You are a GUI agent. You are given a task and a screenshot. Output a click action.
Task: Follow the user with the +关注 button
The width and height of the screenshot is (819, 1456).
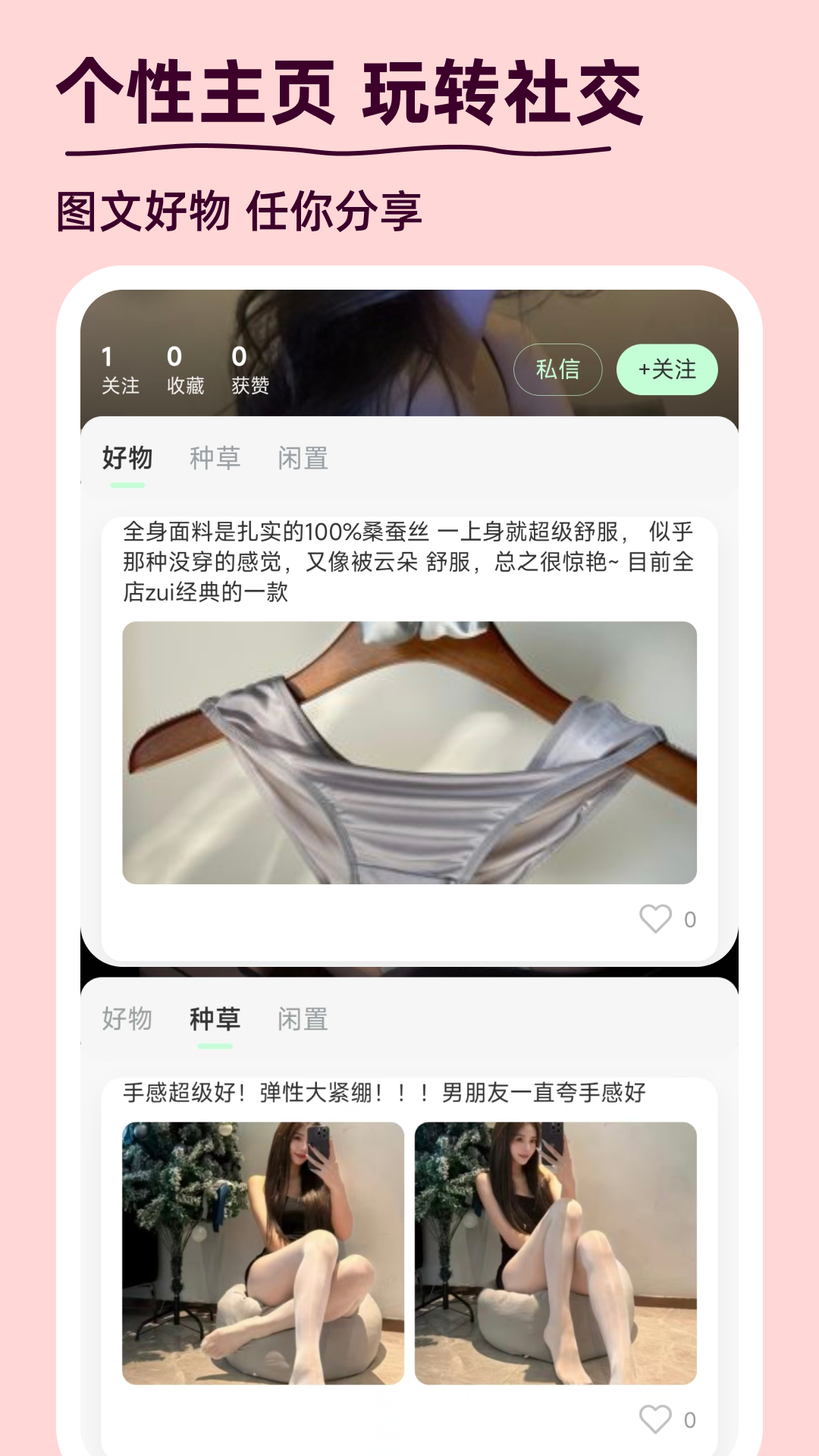click(666, 368)
